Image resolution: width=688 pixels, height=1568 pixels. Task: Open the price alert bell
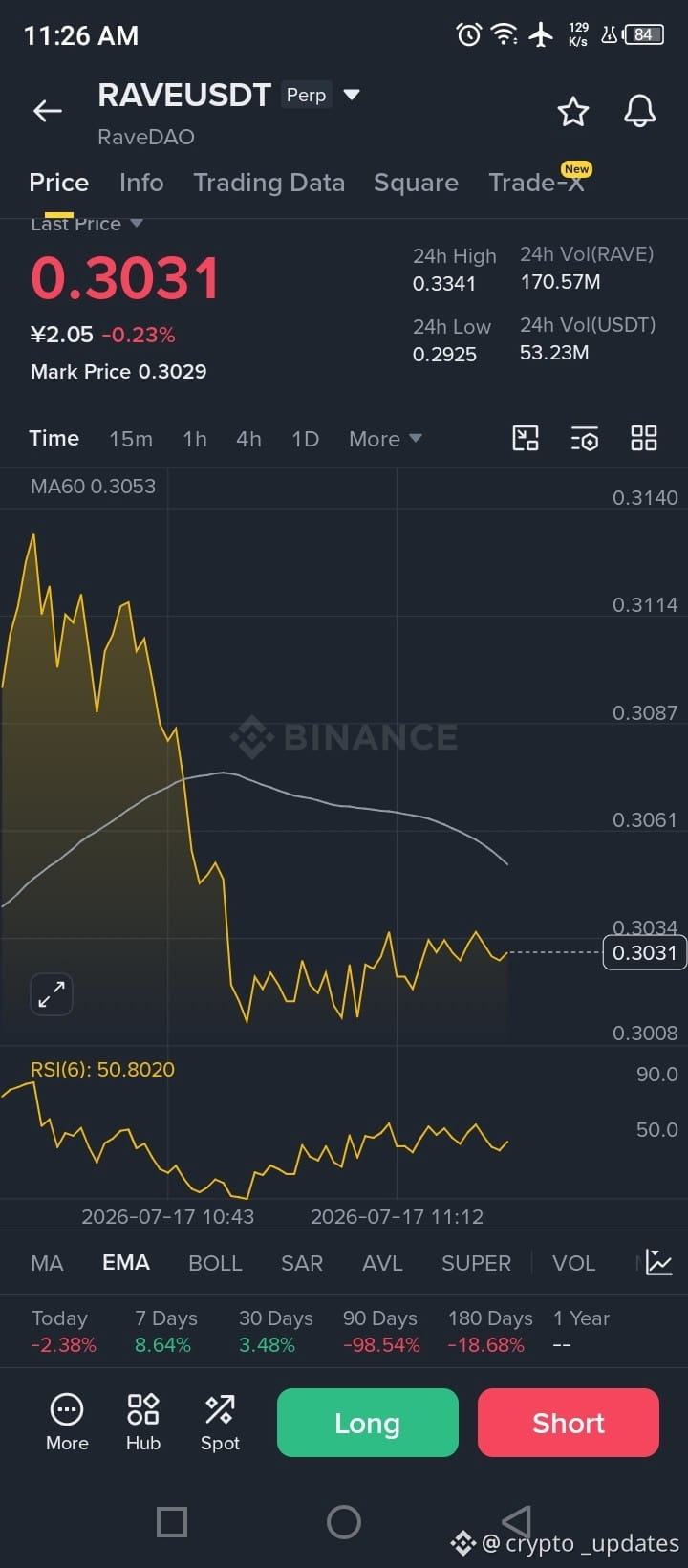coord(640,111)
